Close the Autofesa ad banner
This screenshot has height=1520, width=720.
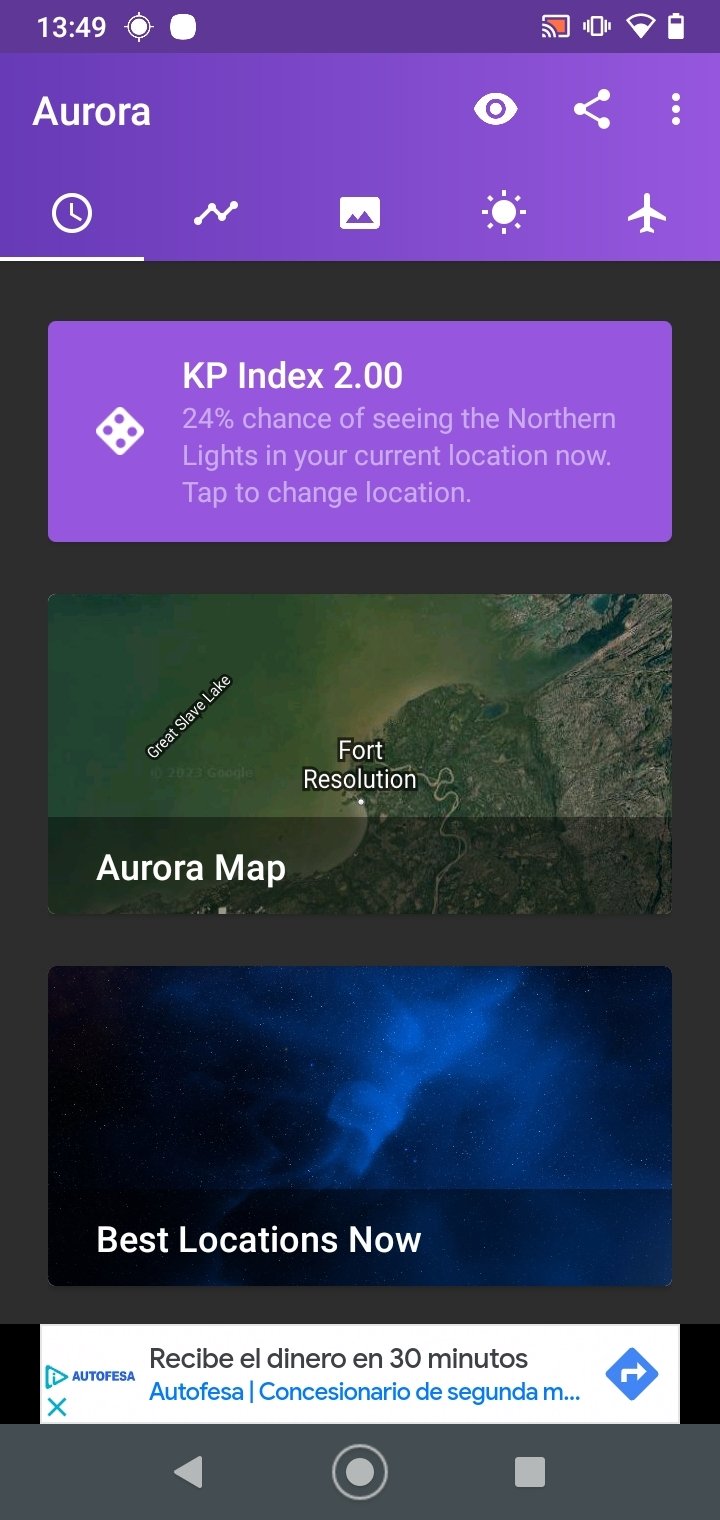click(57, 1407)
